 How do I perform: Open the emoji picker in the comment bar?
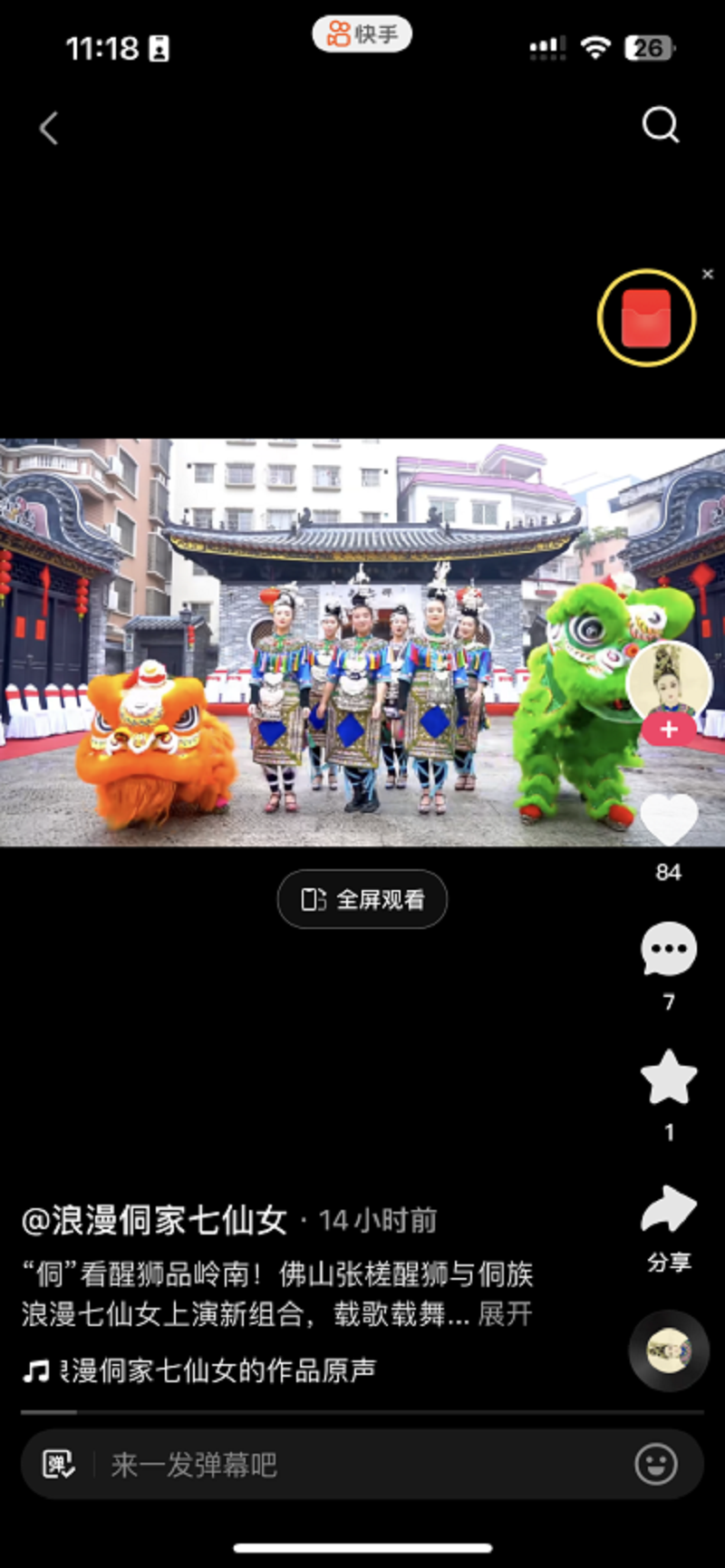click(655, 1464)
